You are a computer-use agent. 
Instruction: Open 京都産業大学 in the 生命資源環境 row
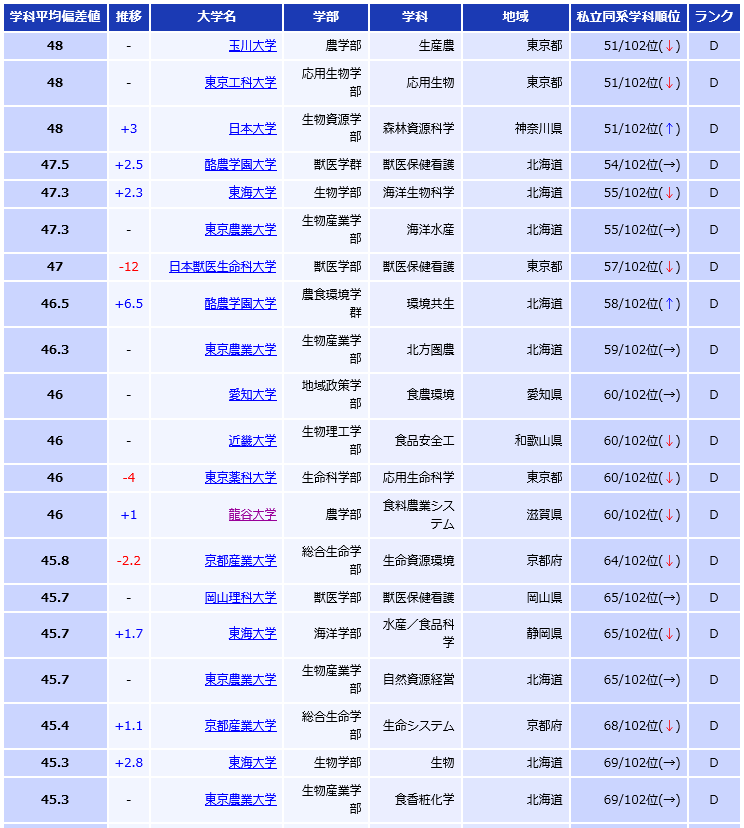[x=240, y=561]
